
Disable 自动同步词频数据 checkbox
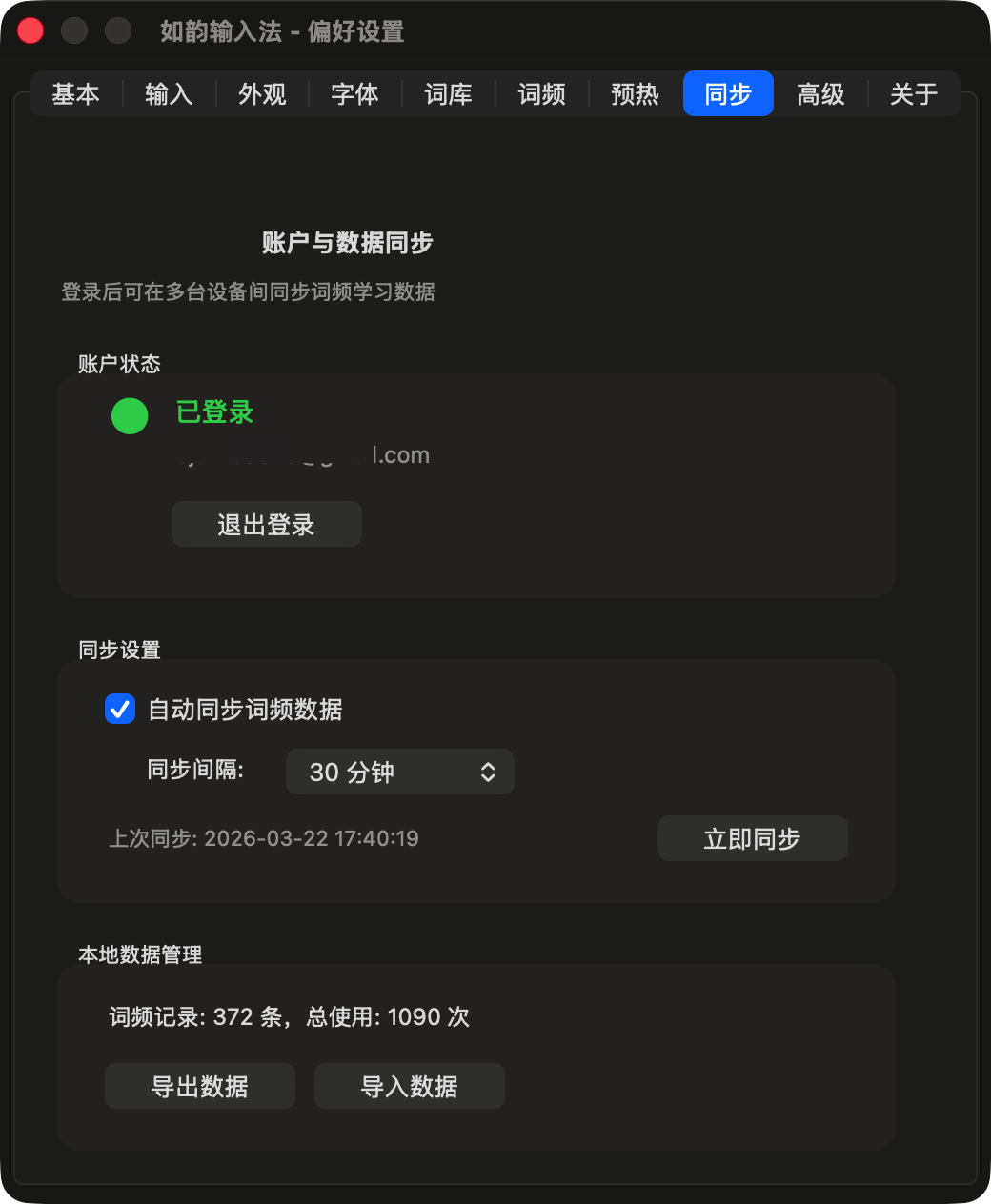(119, 710)
